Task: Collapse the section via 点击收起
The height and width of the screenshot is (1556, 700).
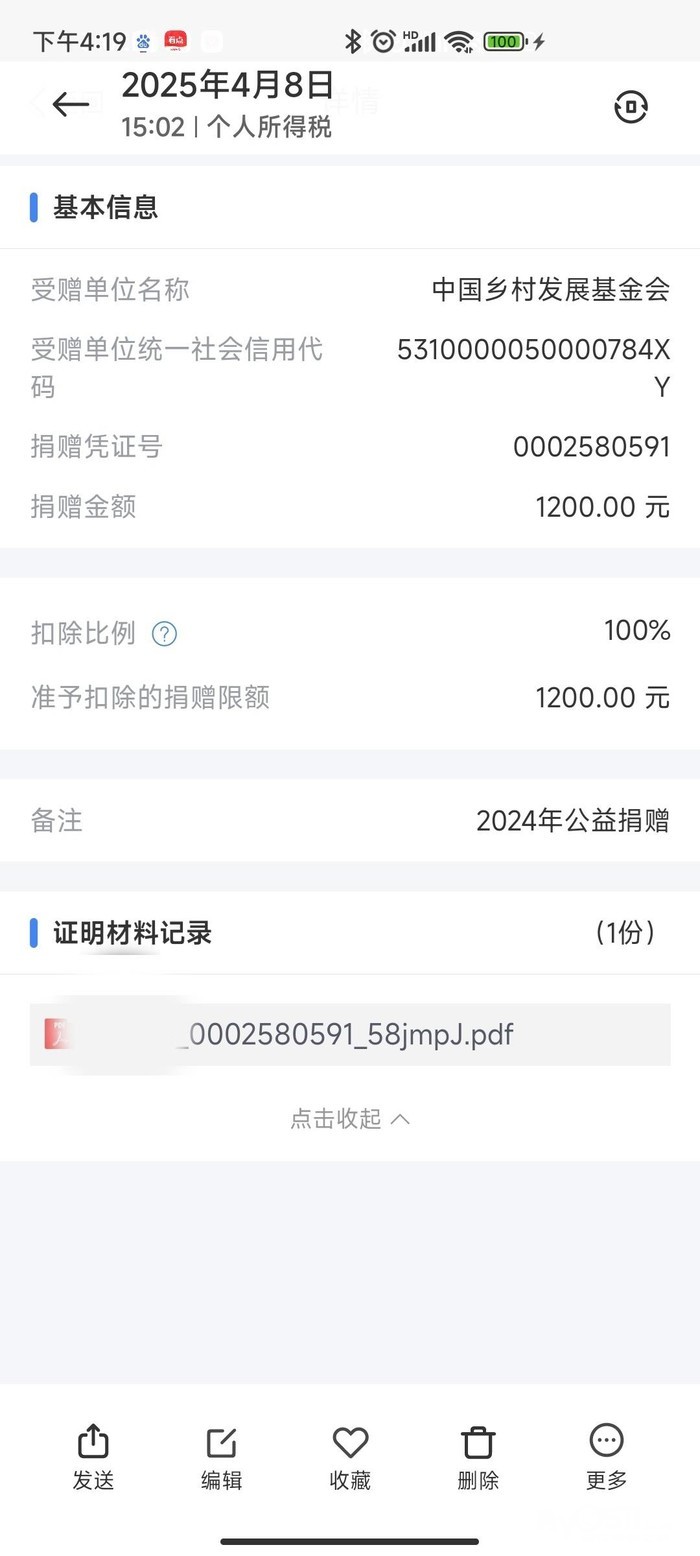Action: tap(350, 1119)
